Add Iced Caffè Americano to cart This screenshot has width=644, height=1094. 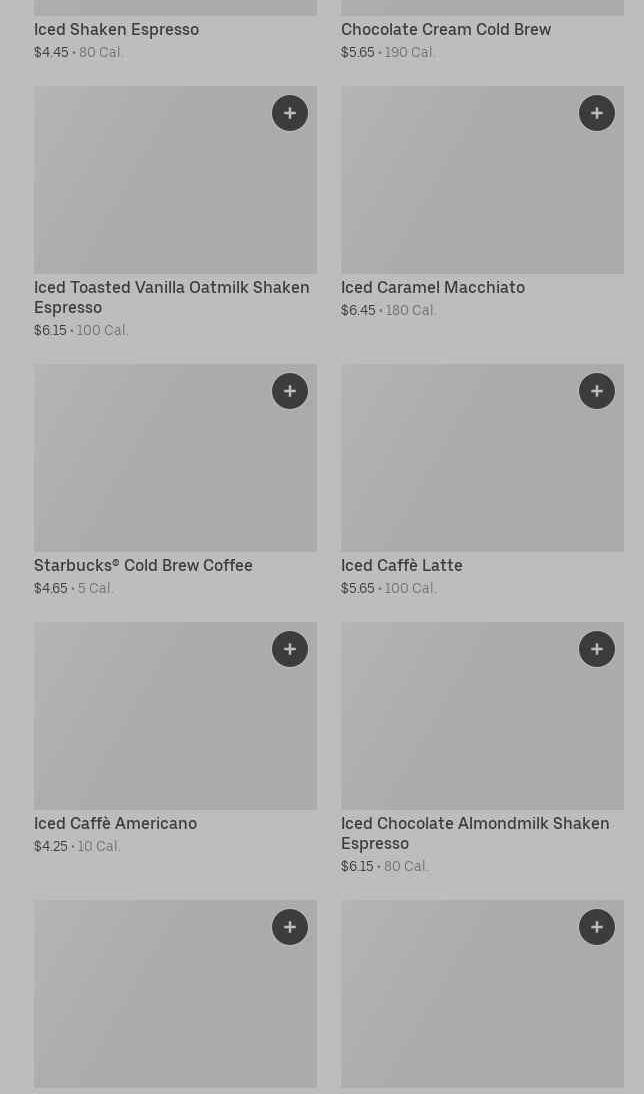tap(290, 649)
